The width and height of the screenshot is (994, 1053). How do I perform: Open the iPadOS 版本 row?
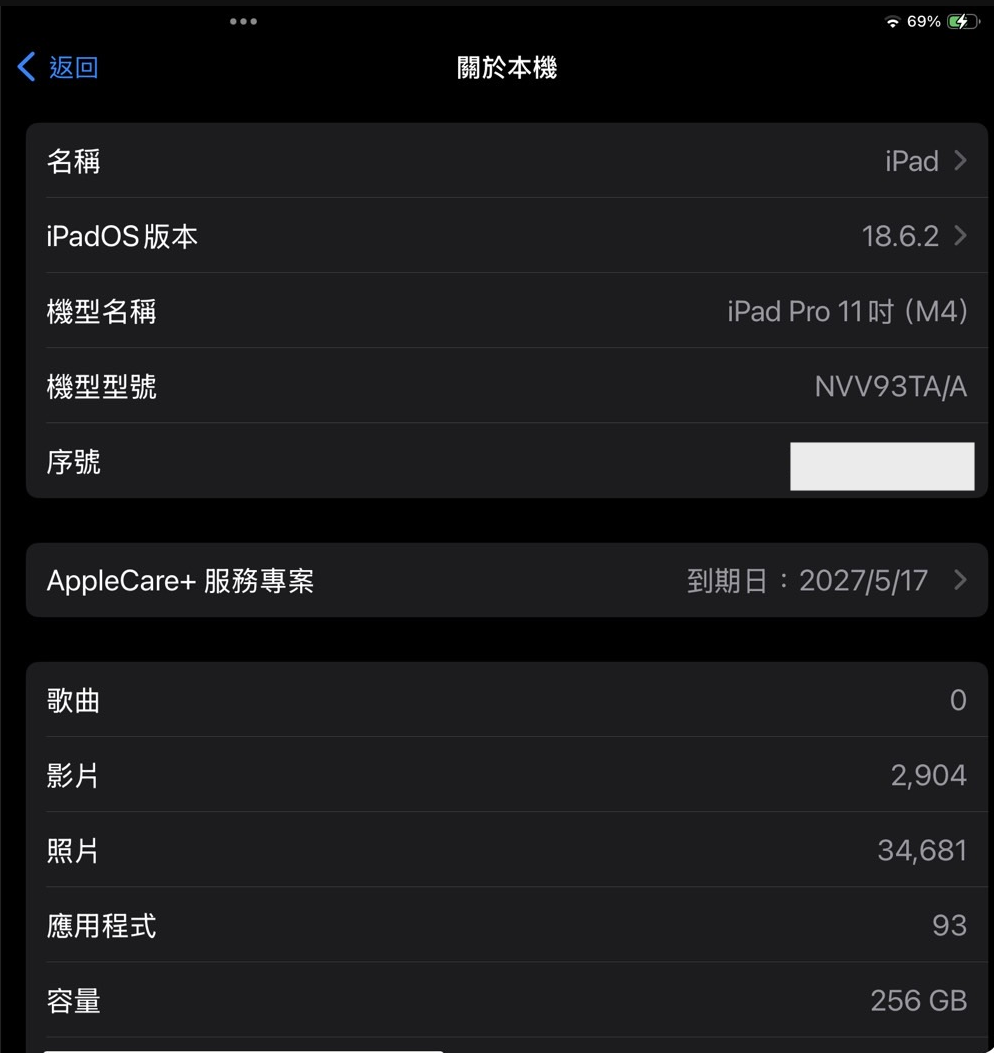coord(506,236)
